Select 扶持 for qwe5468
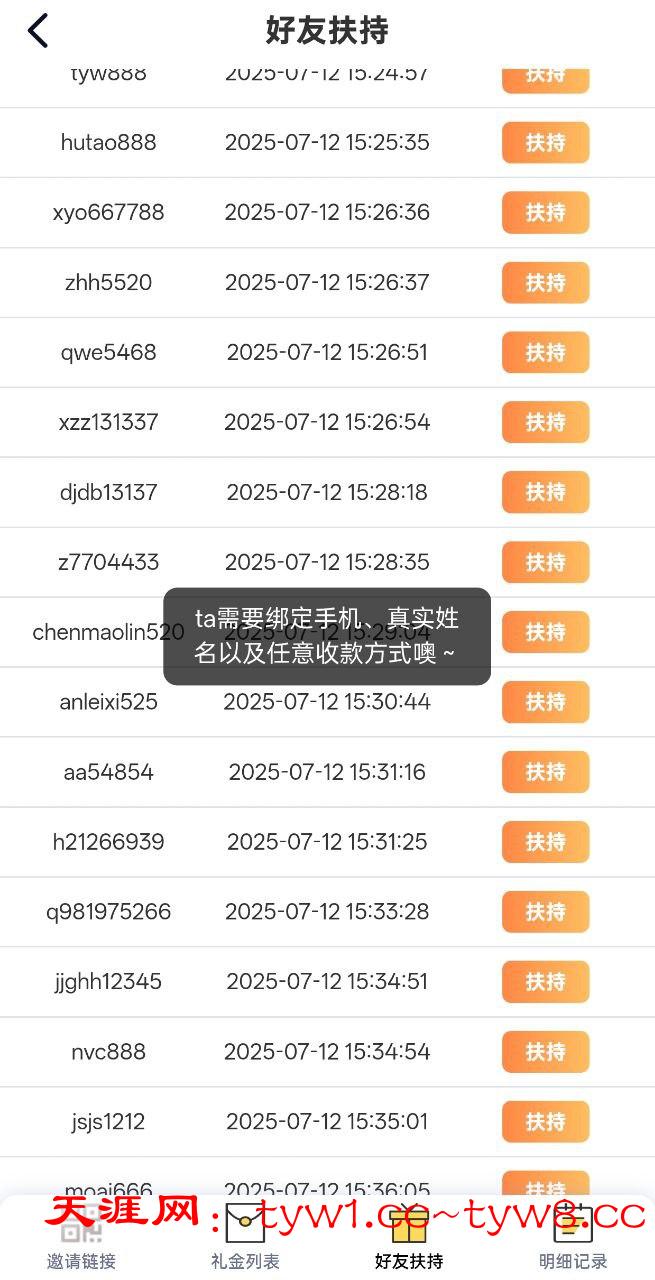The image size is (655, 1280). click(x=545, y=353)
